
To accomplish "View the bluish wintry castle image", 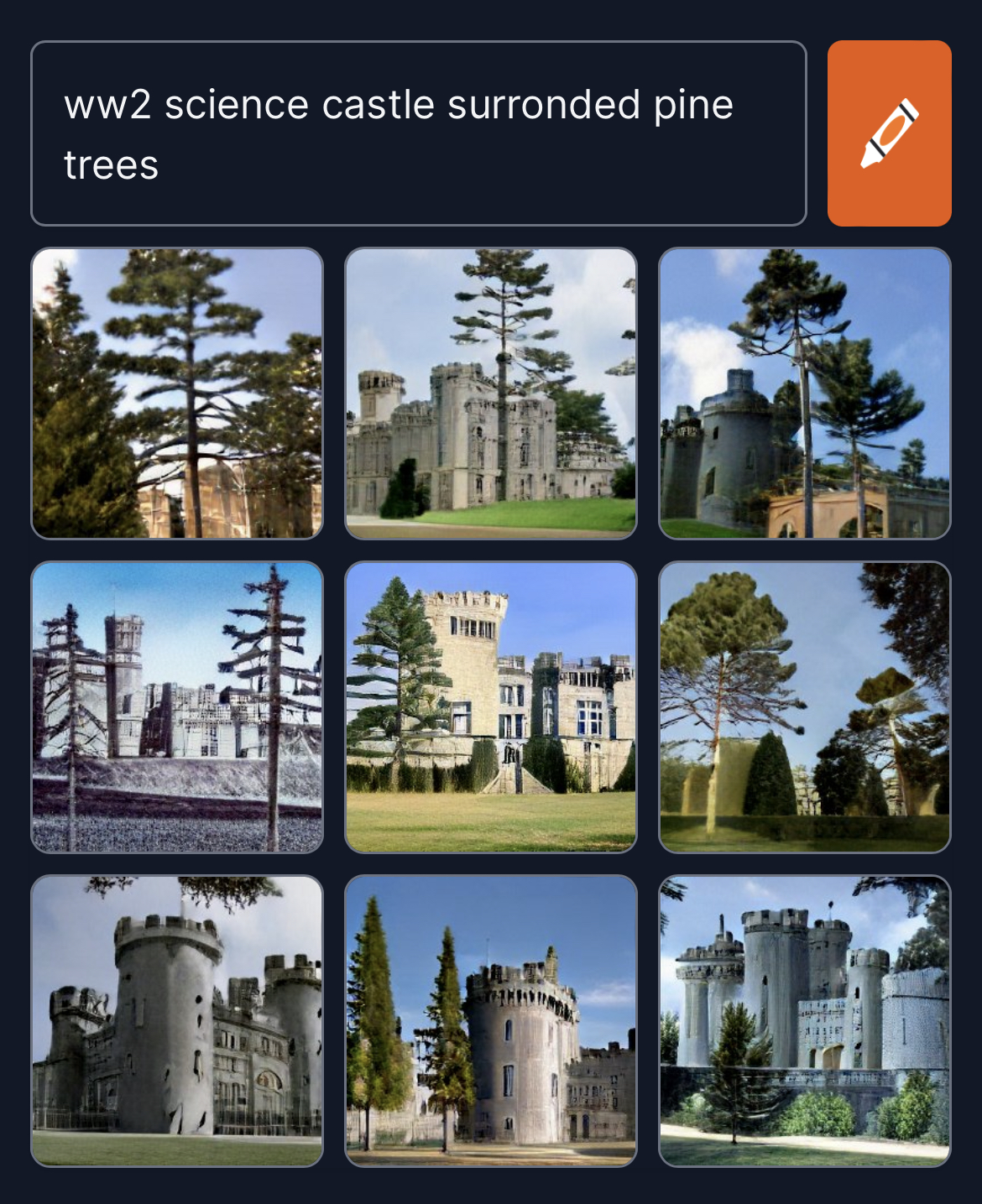I will point(177,707).
